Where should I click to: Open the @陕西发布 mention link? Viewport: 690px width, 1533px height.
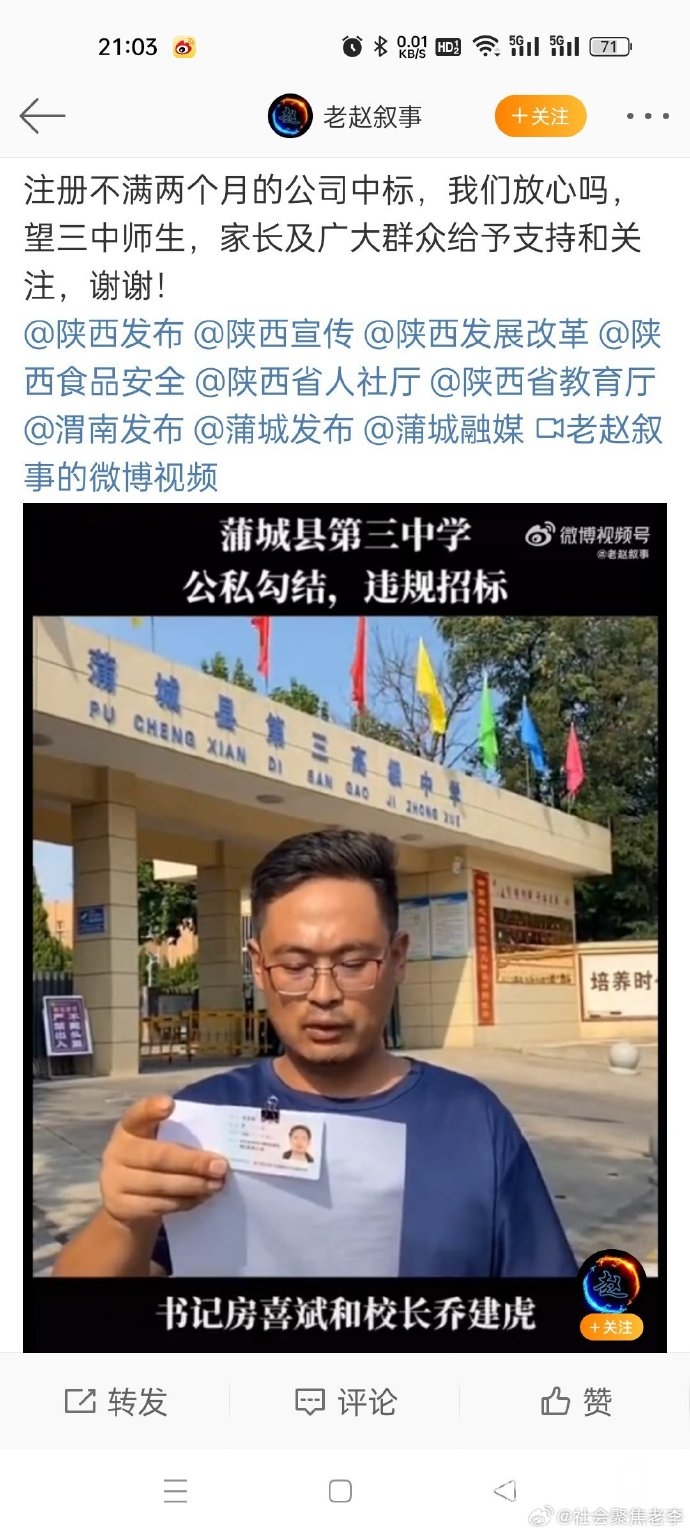pyautogui.click(x=104, y=334)
